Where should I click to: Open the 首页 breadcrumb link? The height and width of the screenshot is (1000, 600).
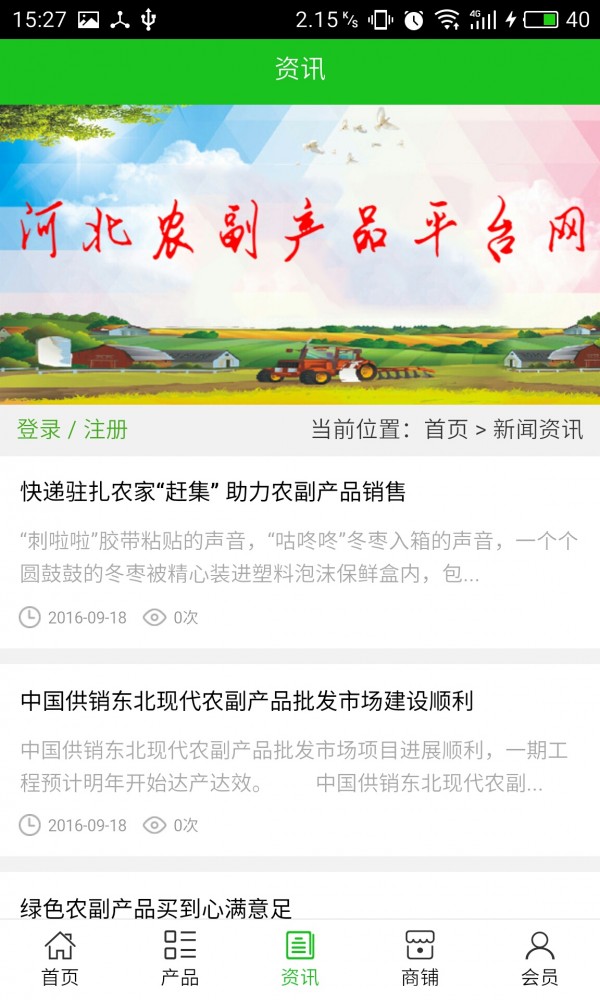click(446, 430)
